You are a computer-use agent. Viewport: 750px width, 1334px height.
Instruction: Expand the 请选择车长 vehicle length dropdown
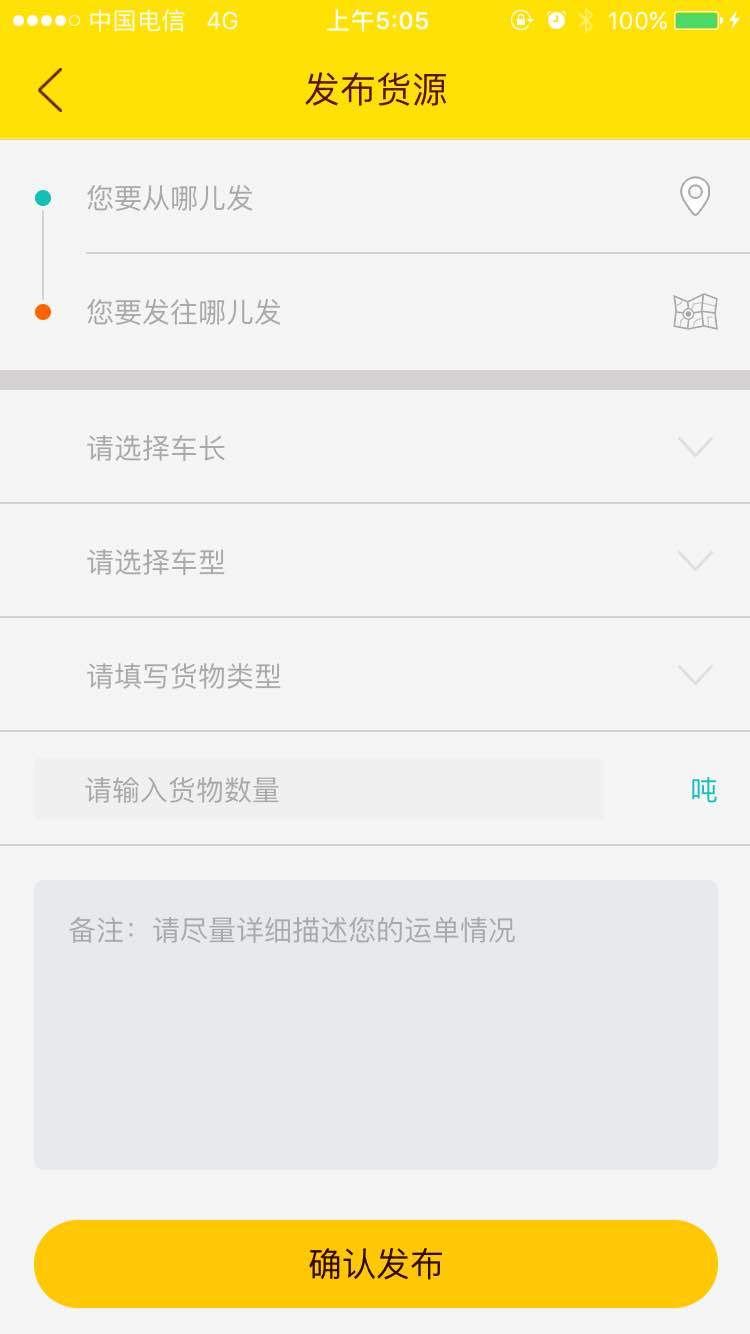pyautogui.click(x=375, y=447)
